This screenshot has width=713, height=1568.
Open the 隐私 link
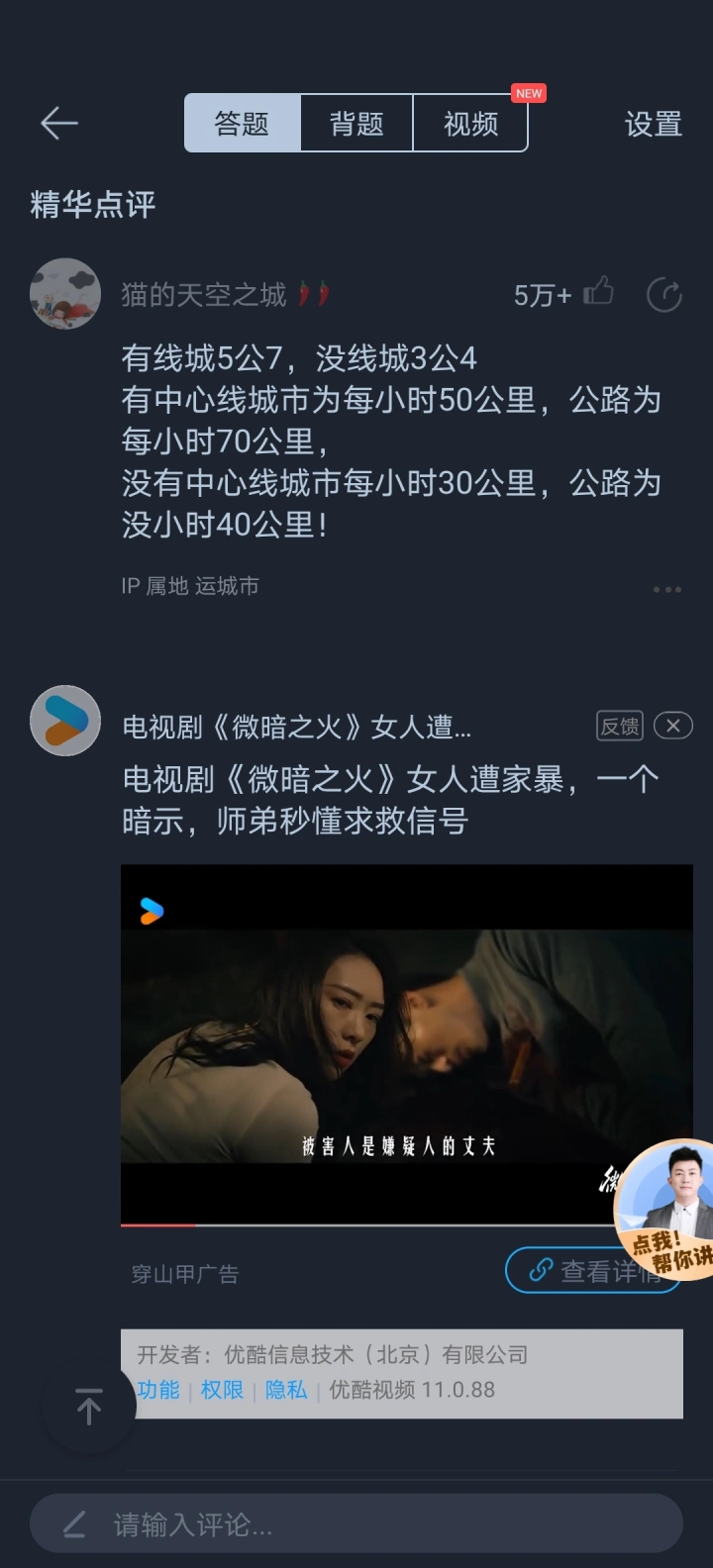[286, 1390]
